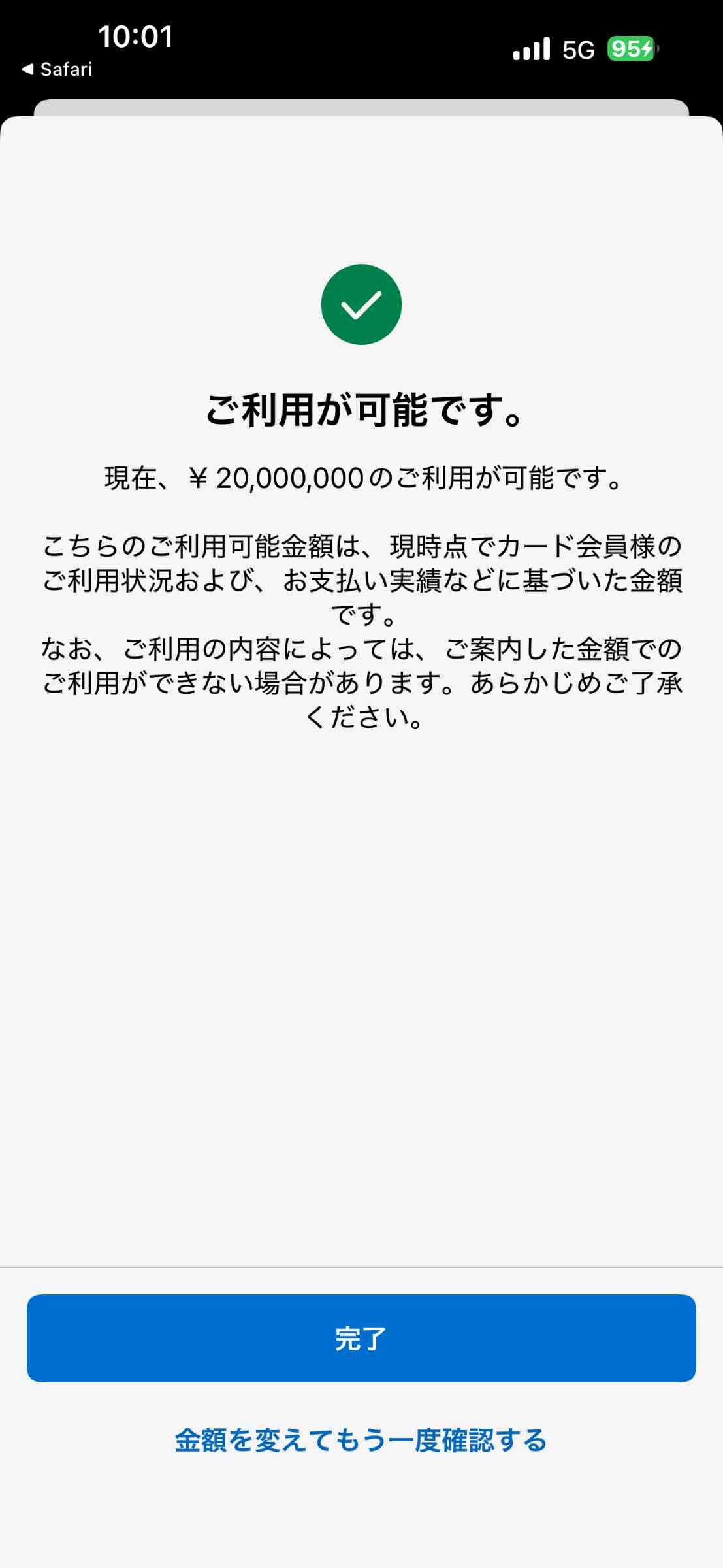The height and width of the screenshot is (1568, 723).
Task: Return to Safari via the back breadcrumb
Action: click(x=57, y=69)
